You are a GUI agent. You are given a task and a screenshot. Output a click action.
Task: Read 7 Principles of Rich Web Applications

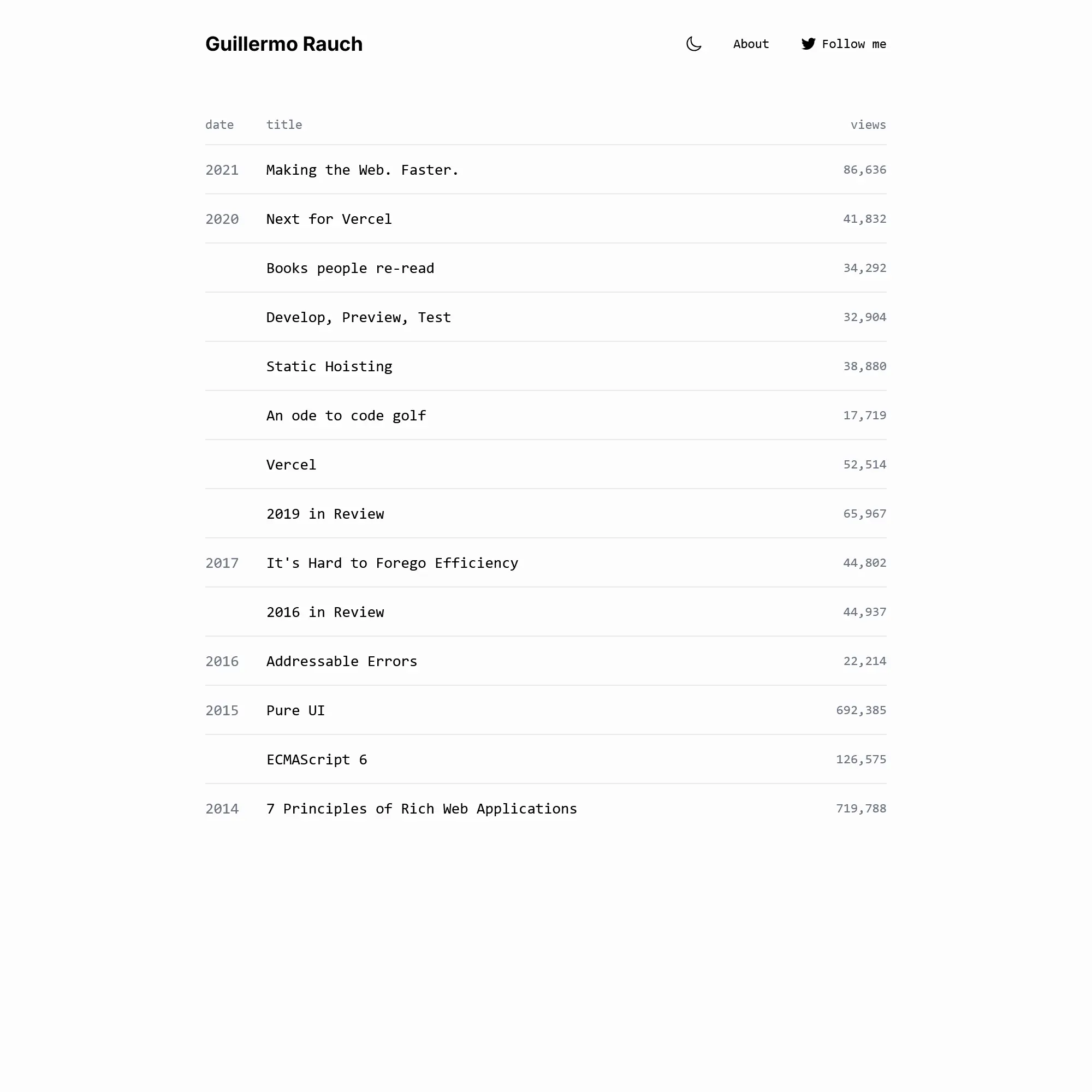coord(421,809)
